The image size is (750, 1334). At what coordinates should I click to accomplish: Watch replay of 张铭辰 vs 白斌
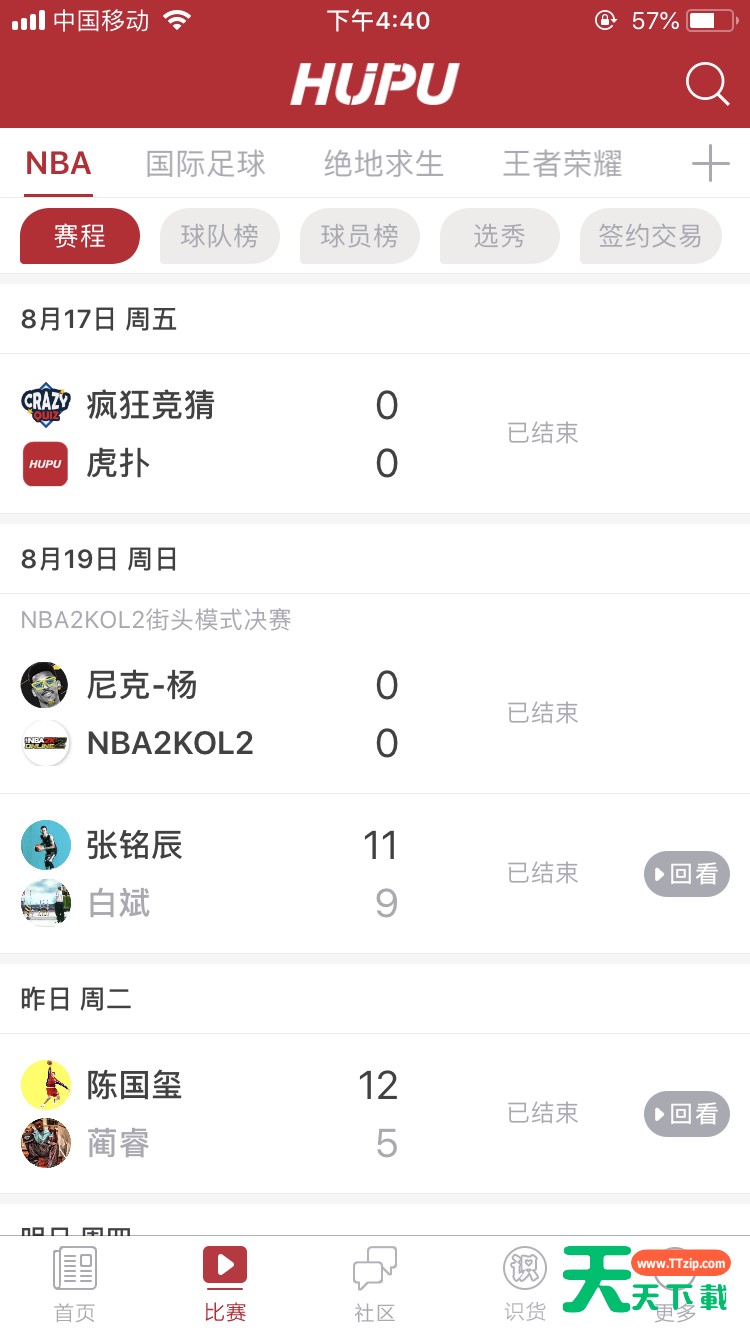(x=686, y=874)
